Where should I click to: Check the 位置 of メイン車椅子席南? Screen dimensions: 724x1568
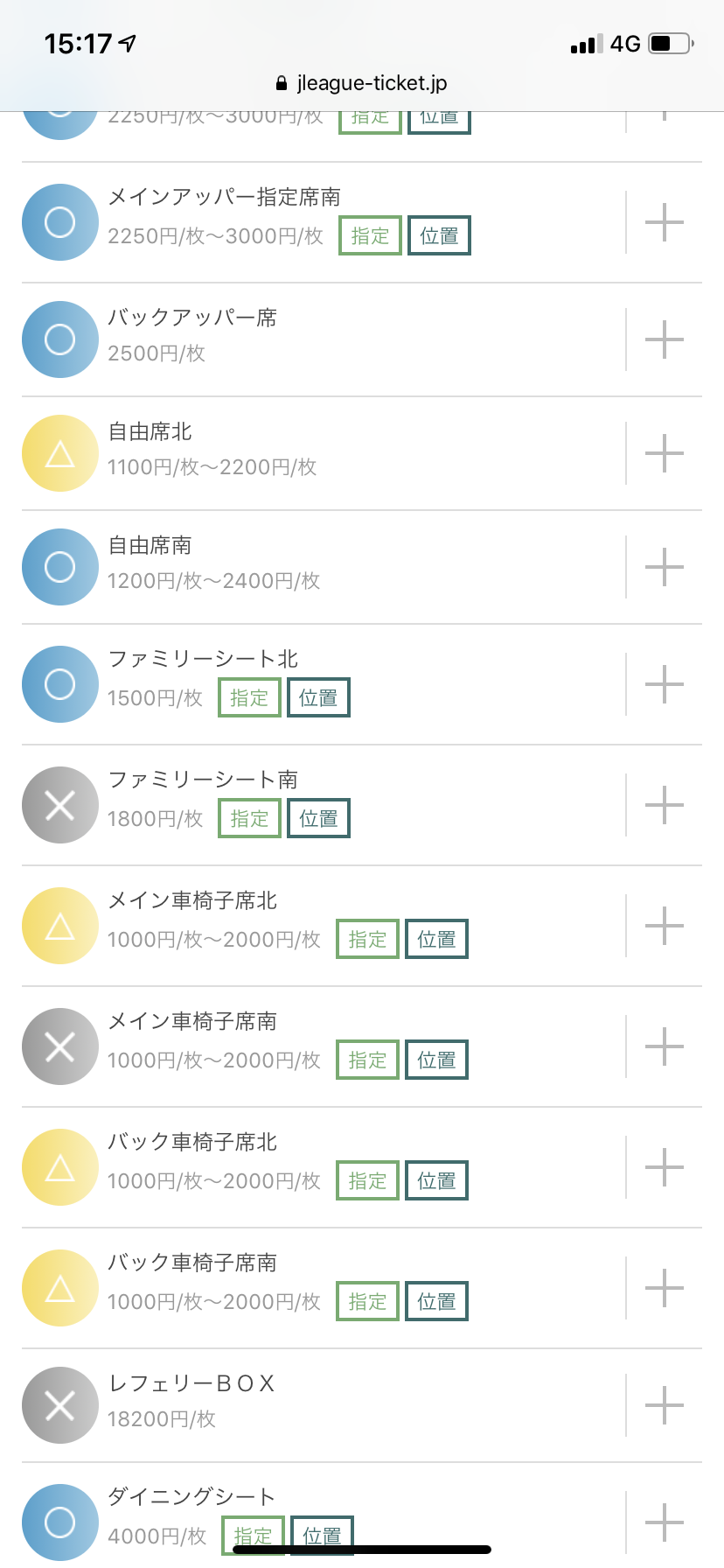click(x=436, y=1060)
